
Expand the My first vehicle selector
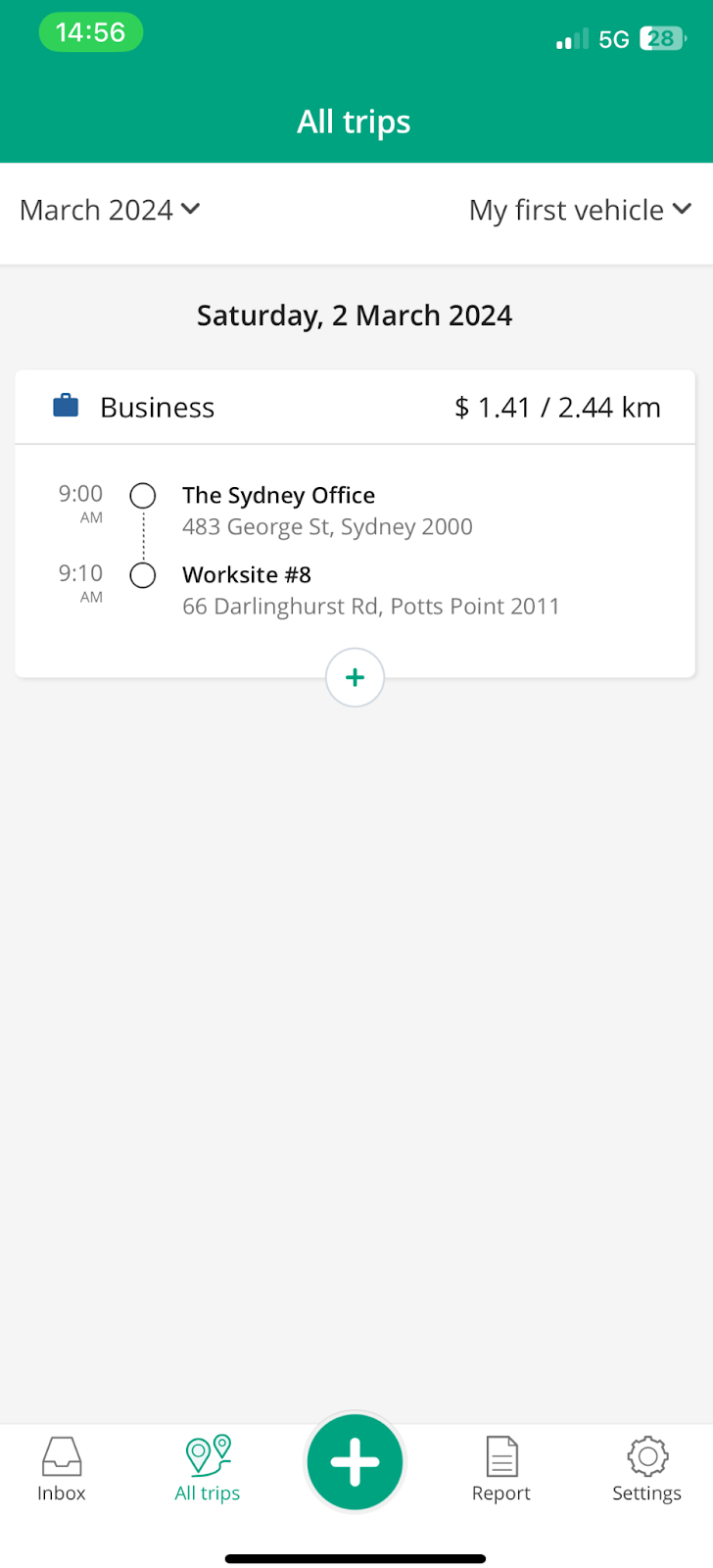[x=580, y=210]
